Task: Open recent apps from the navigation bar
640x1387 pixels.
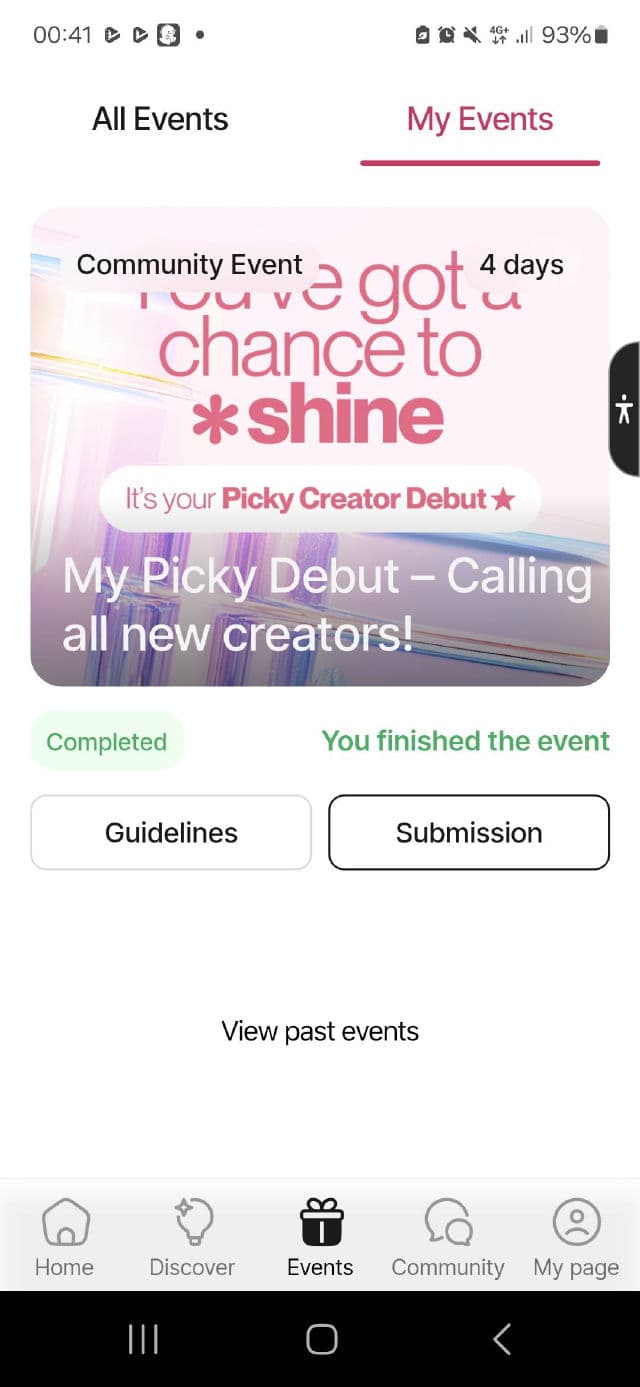Action: (x=143, y=1339)
